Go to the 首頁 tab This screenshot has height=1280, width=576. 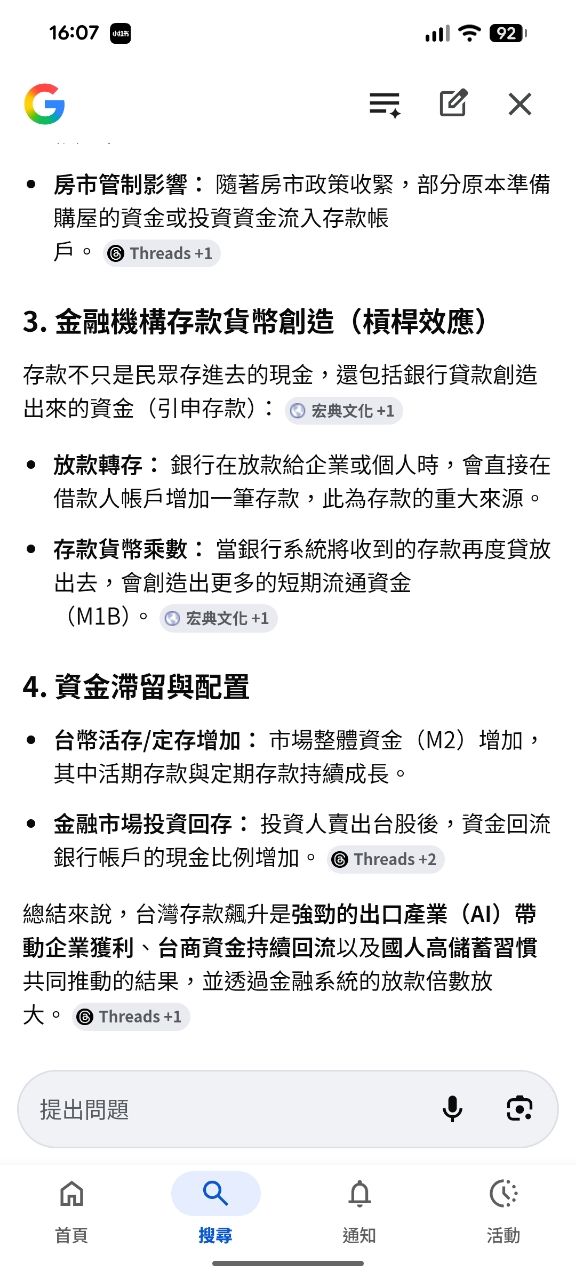72,1210
